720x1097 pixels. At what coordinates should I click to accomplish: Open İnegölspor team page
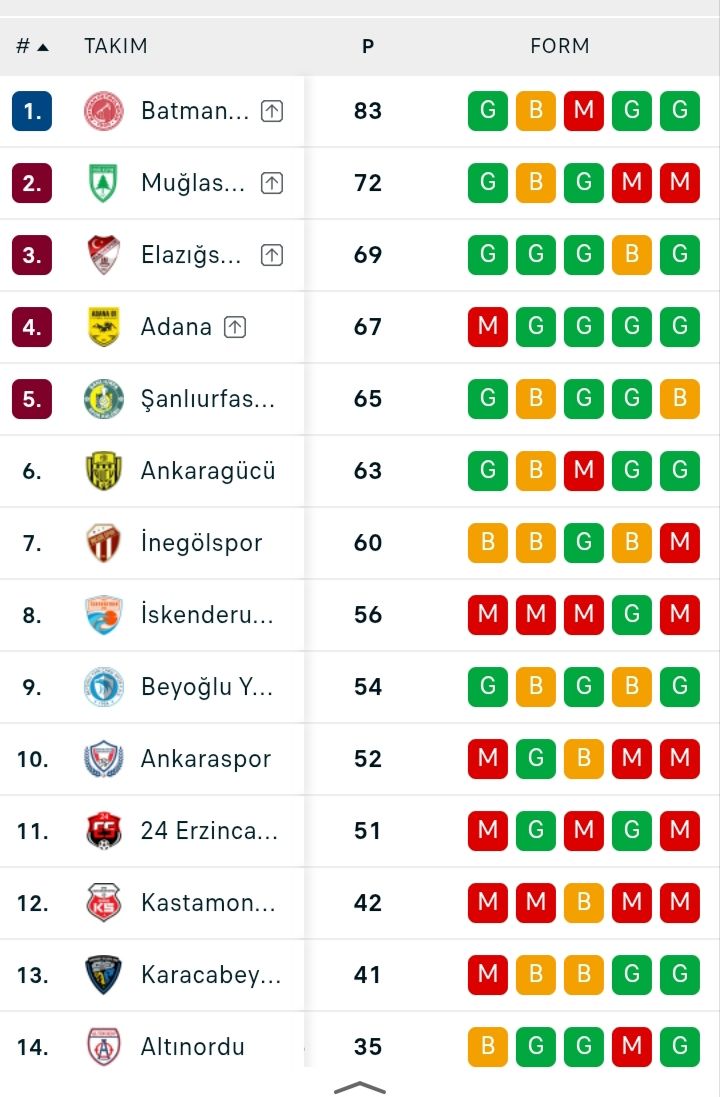click(201, 543)
